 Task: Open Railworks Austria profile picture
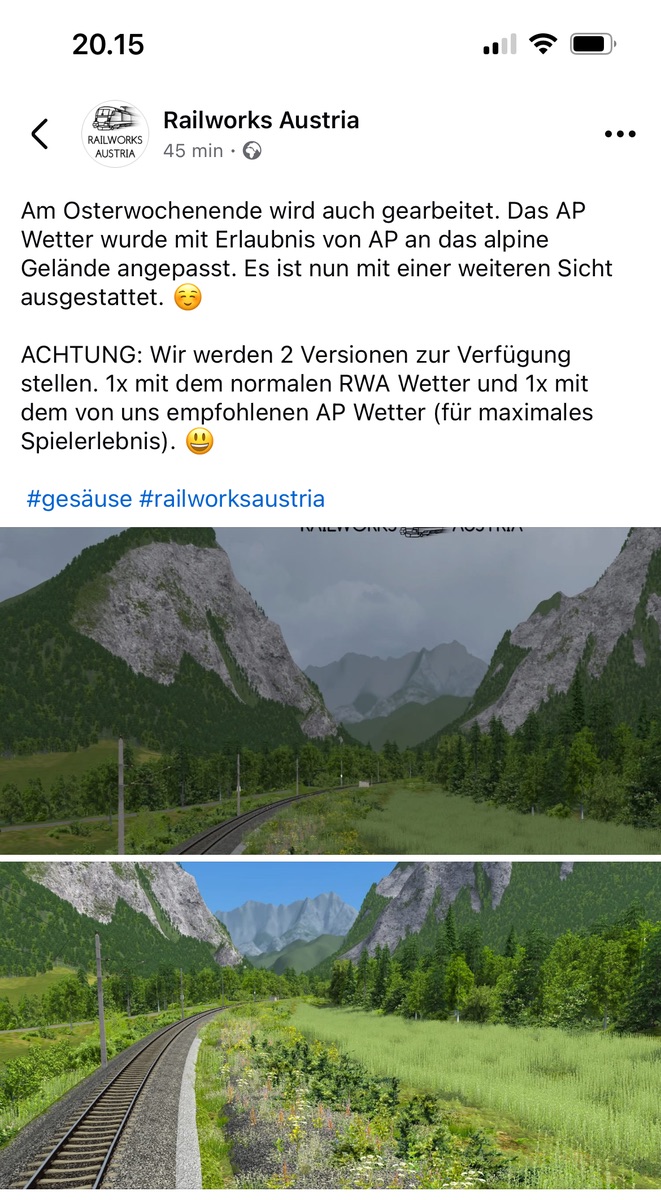(115, 134)
